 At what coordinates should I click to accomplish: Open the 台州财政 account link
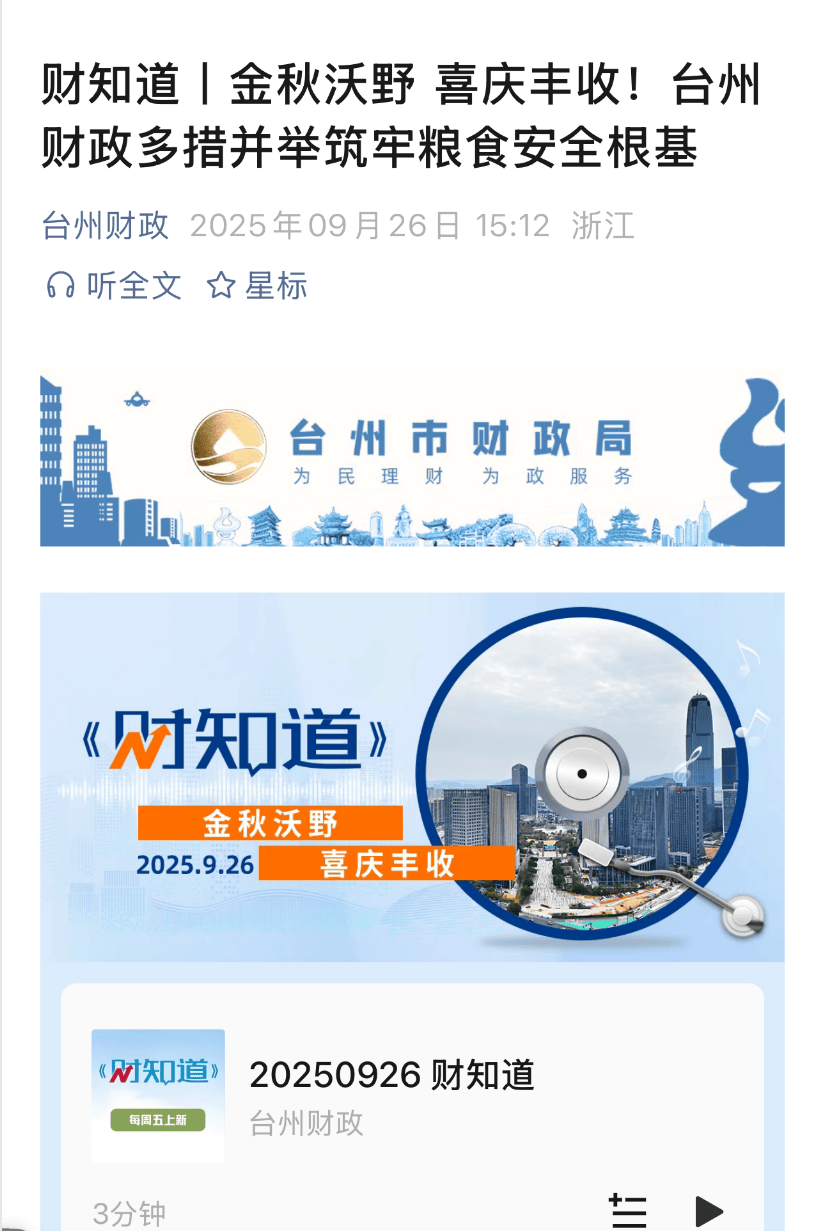tap(105, 226)
